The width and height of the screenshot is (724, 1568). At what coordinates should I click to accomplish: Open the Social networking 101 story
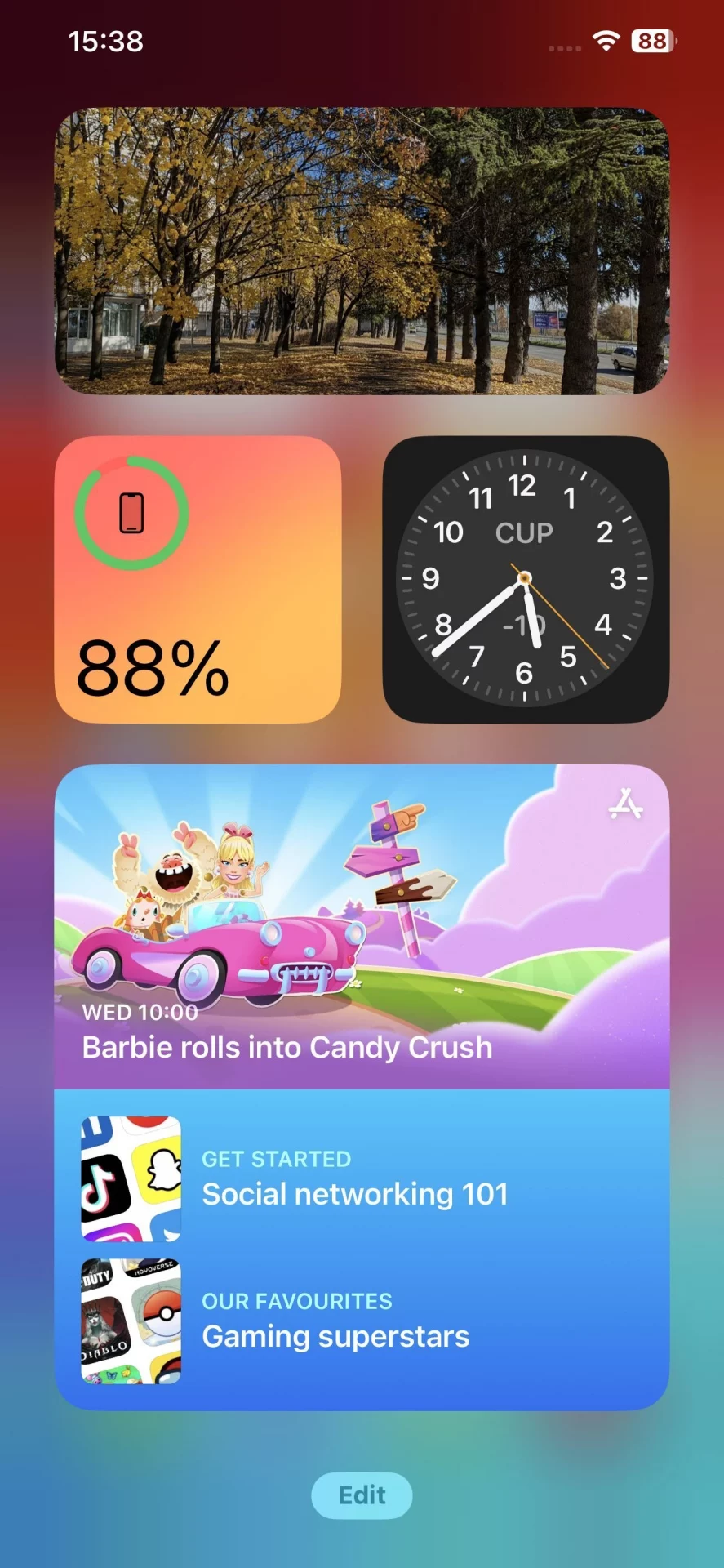(354, 1180)
